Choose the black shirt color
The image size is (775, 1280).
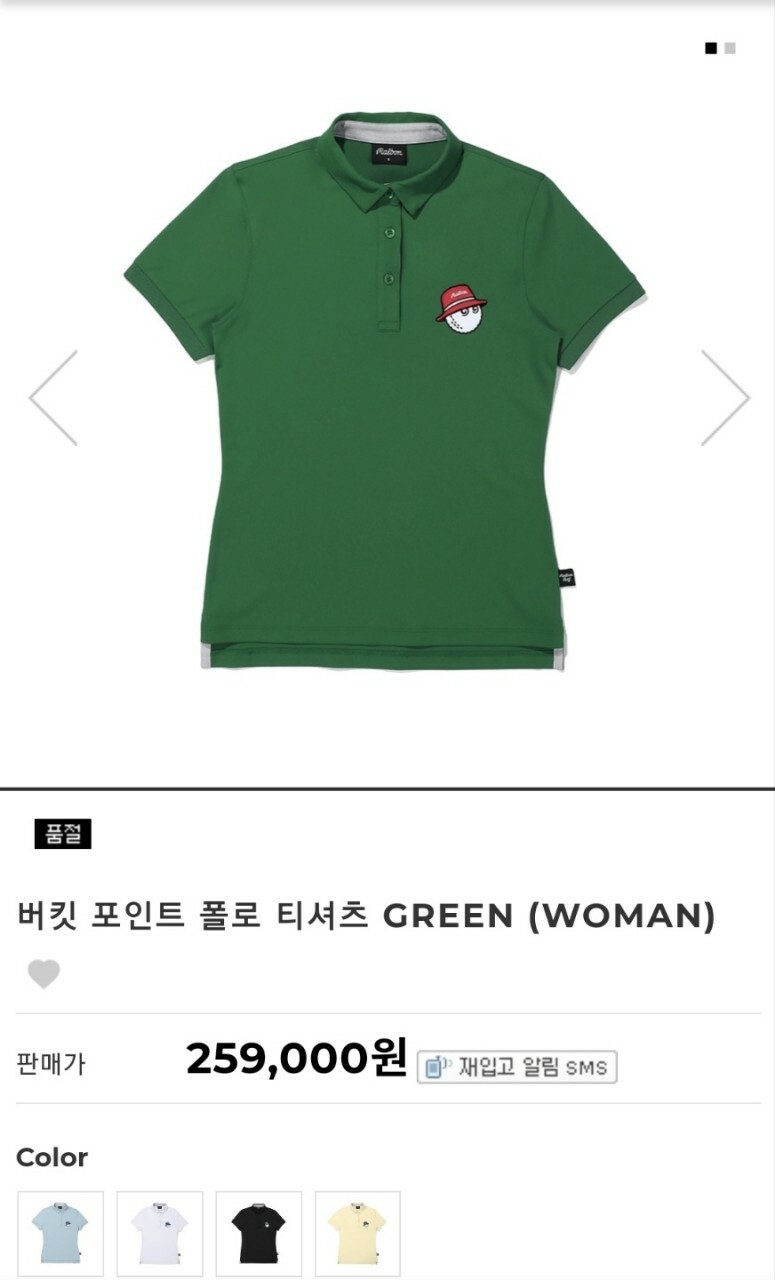[258, 1234]
